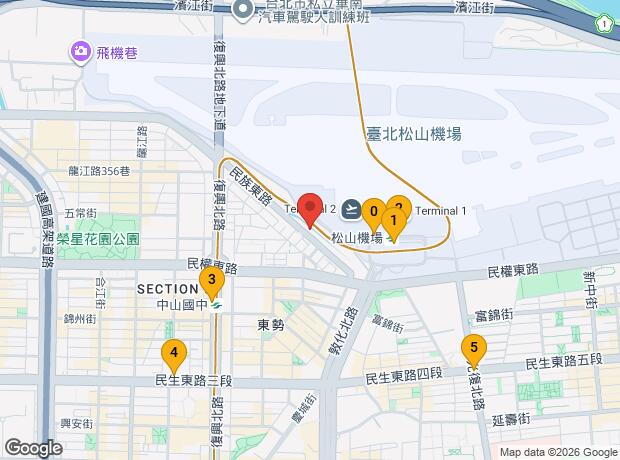Select map marker number 1
The height and width of the screenshot is (460, 620).
point(394,220)
